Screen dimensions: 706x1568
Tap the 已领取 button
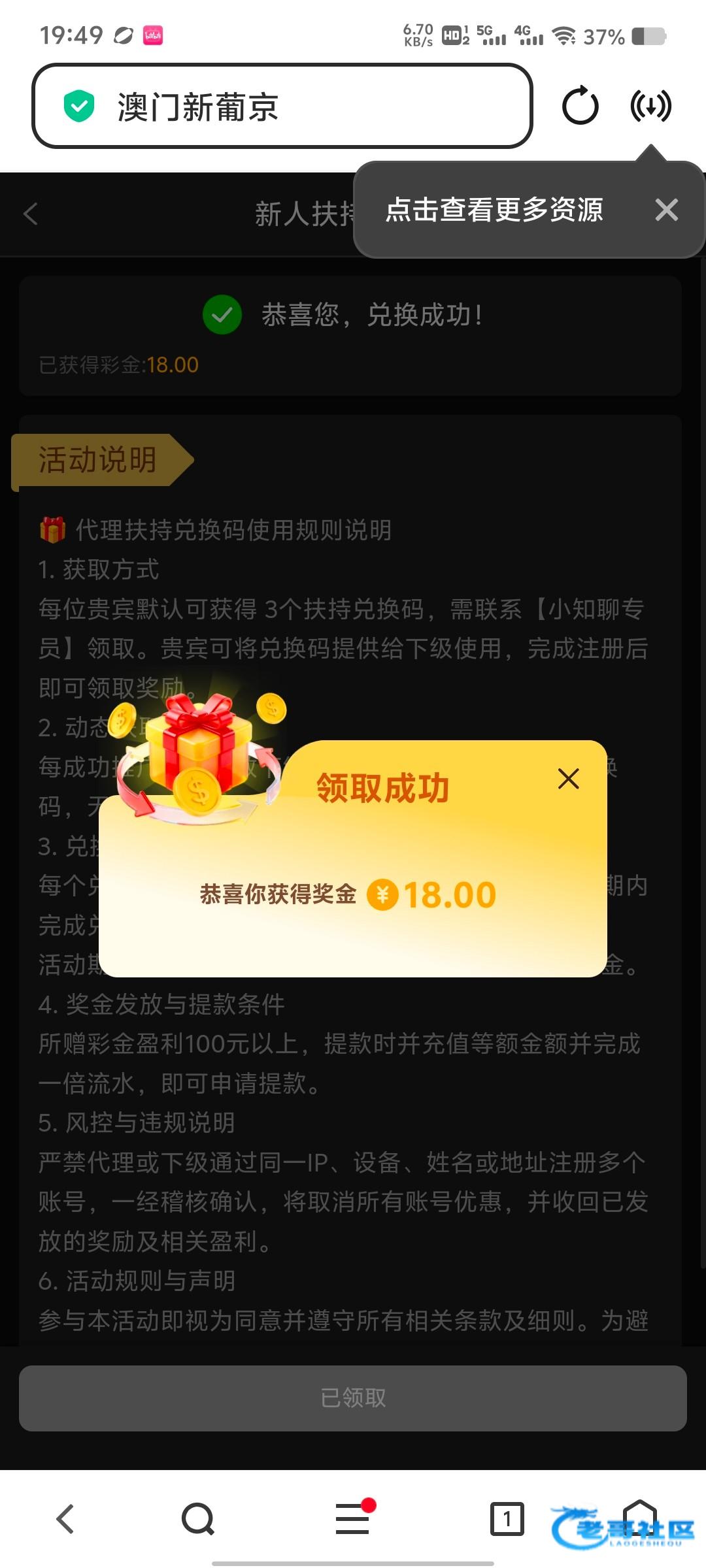[x=353, y=1398]
